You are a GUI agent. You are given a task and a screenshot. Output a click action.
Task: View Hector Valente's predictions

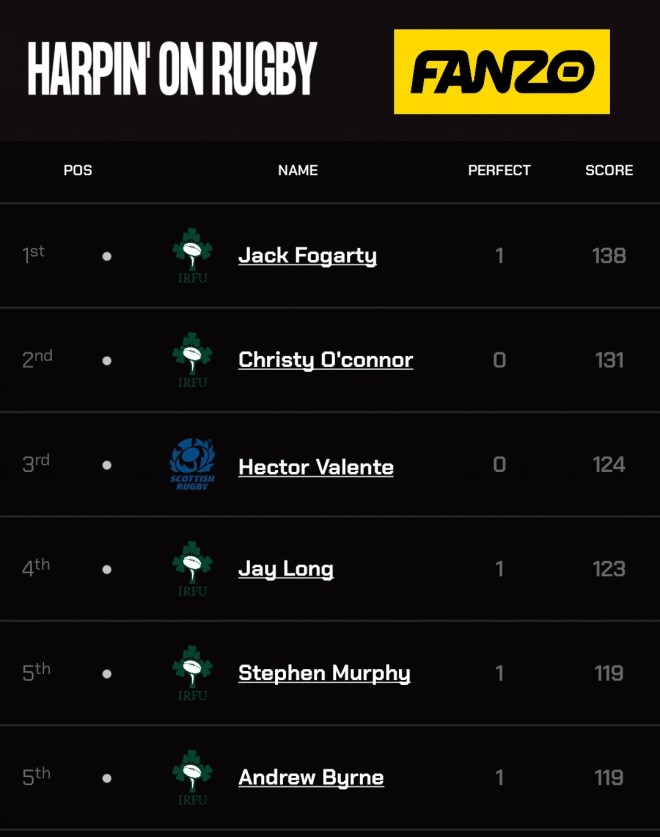315,466
